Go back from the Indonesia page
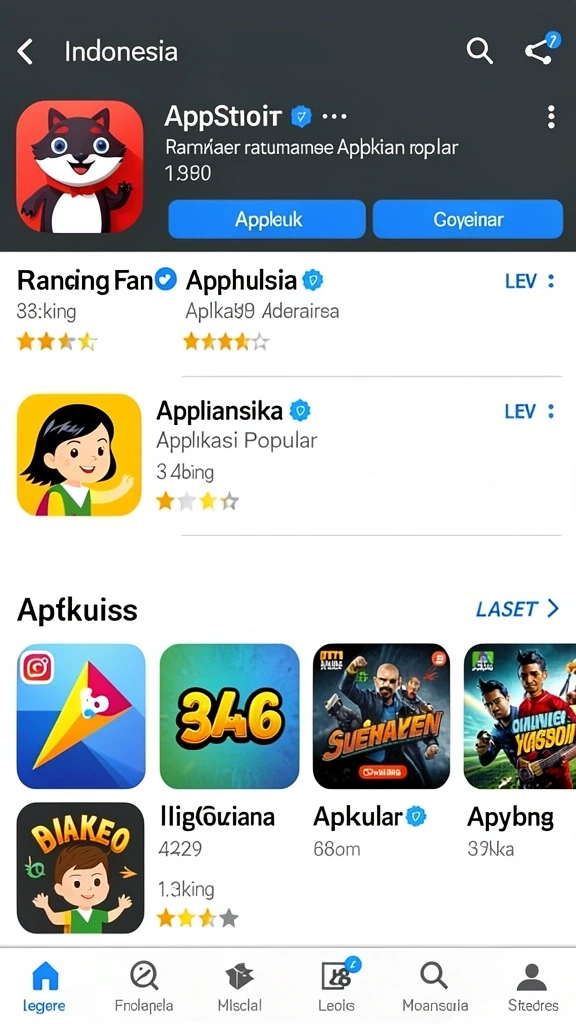Image resolution: width=576 pixels, height=1024 pixels. pos(25,51)
